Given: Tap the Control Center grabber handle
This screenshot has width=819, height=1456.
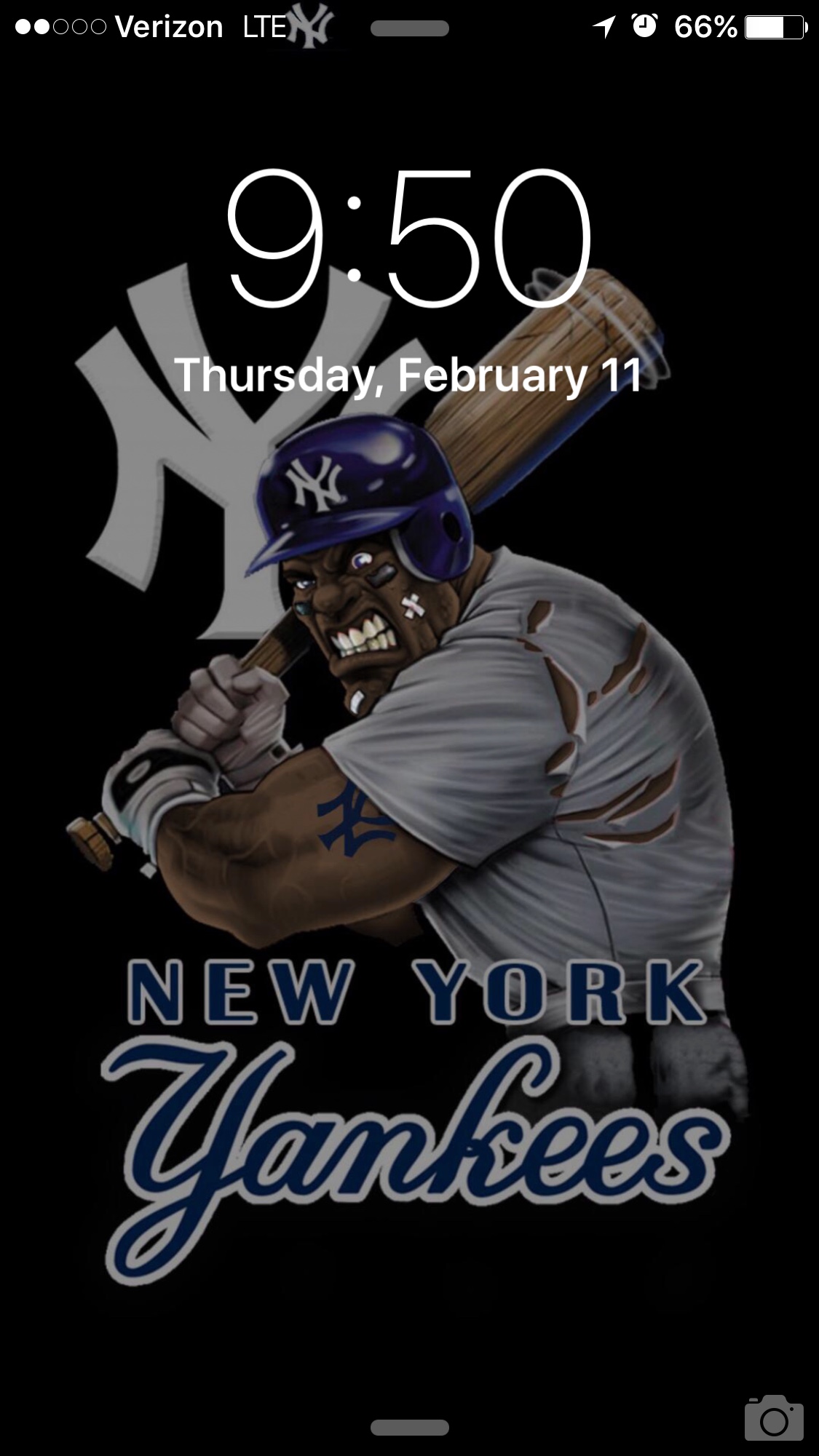Looking at the screenshot, I should click(x=409, y=1427).
